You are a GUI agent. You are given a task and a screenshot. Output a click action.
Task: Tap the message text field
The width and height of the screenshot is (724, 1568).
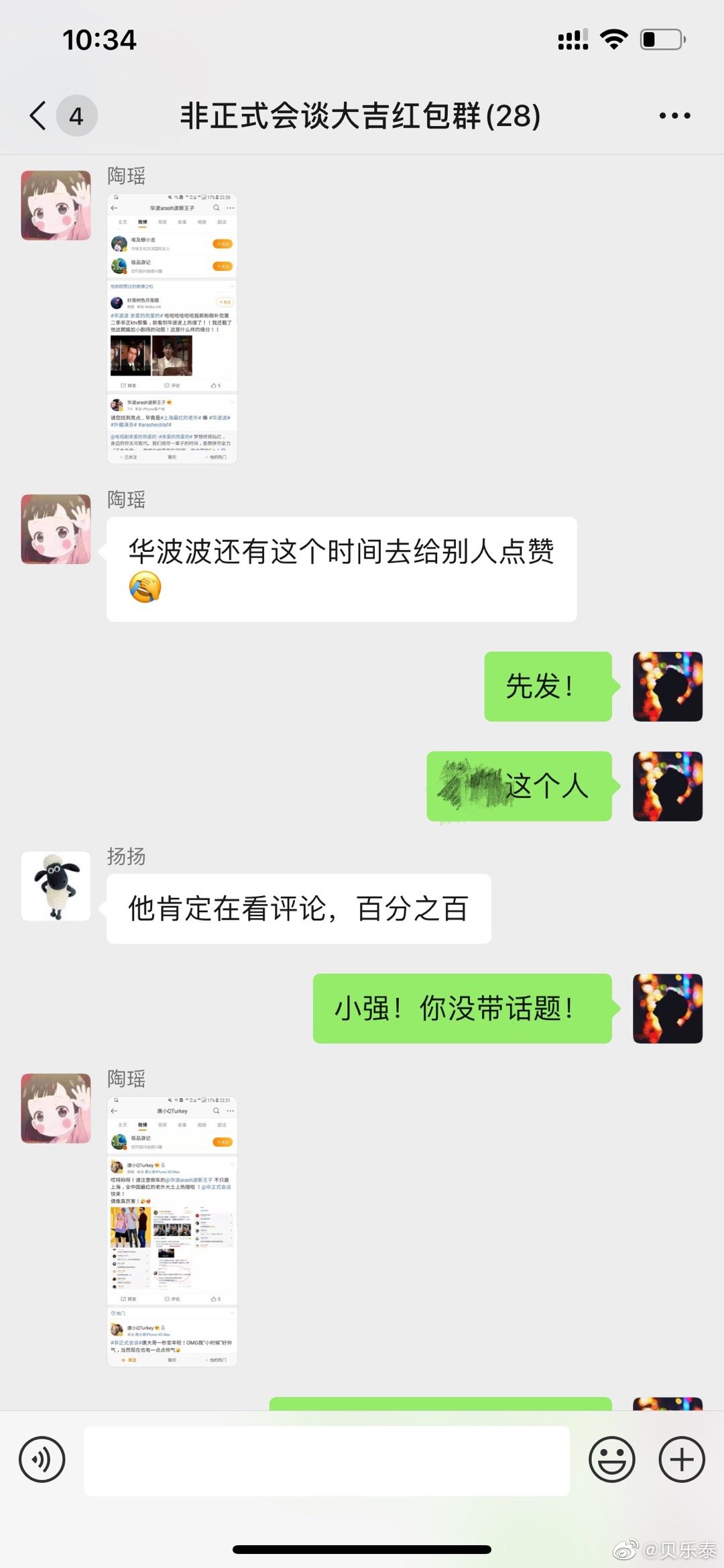tap(327, 1461)
